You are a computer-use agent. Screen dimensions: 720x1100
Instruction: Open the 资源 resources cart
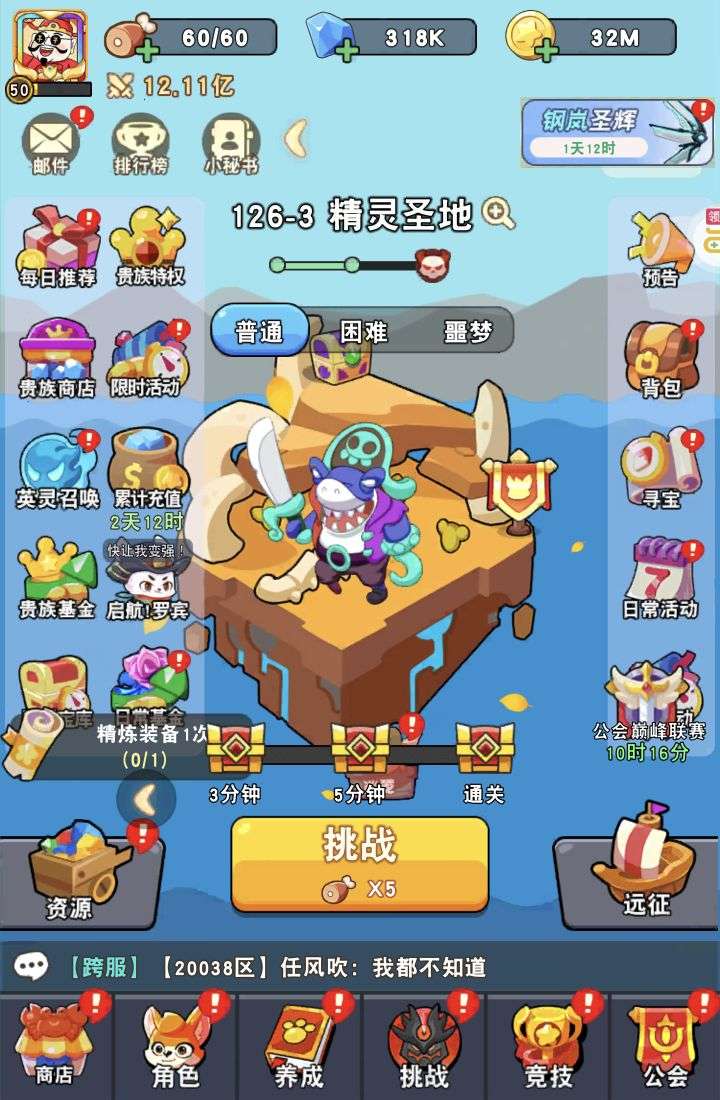[x=70, y=870]
